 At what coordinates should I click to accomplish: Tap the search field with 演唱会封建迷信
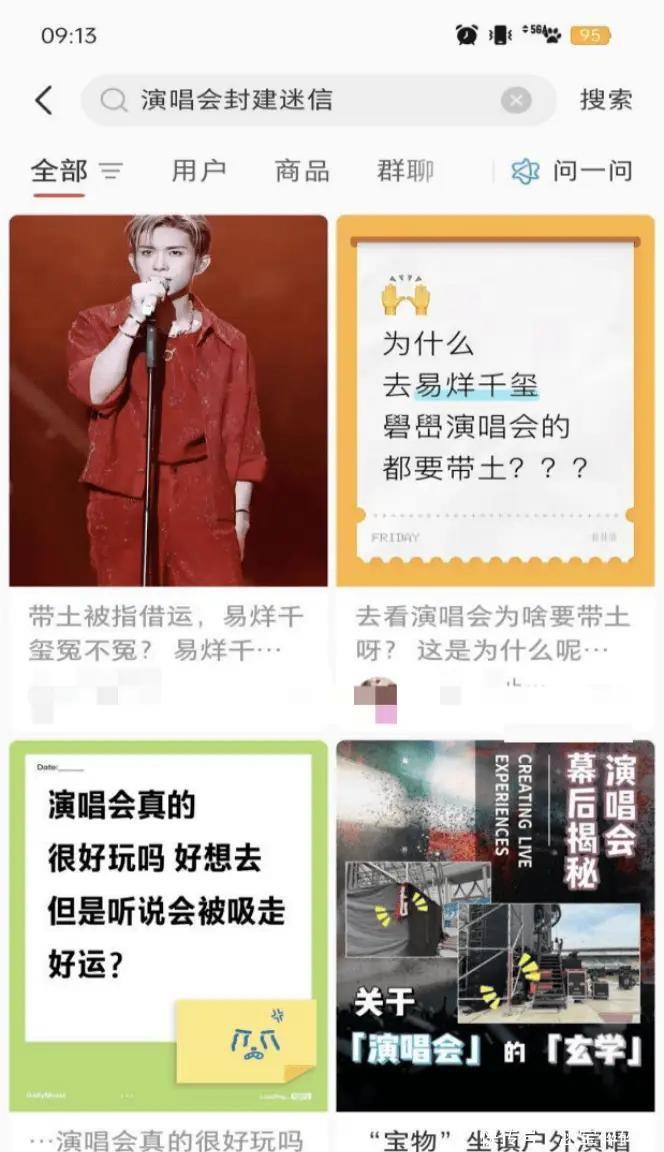pos(300,100)
